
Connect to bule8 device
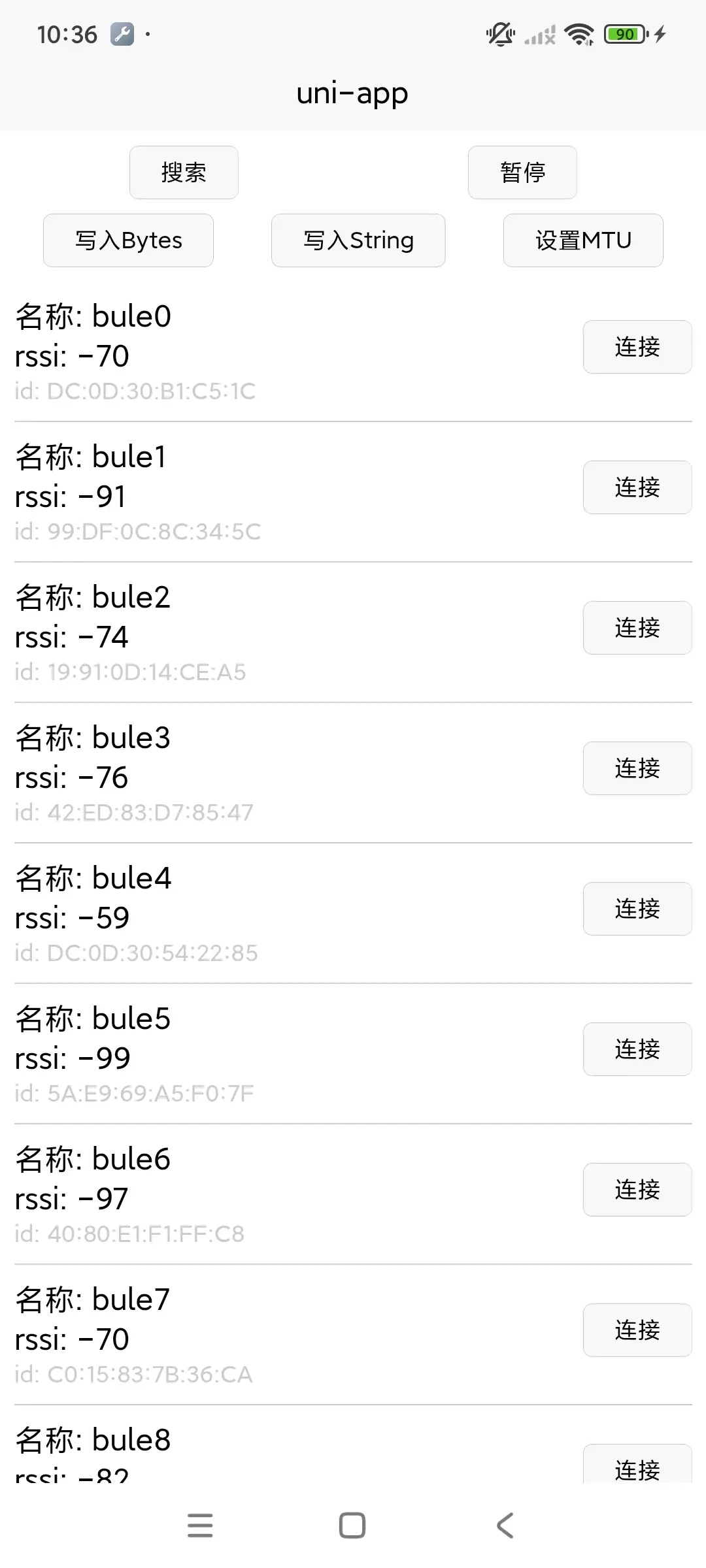point(637,1465)
